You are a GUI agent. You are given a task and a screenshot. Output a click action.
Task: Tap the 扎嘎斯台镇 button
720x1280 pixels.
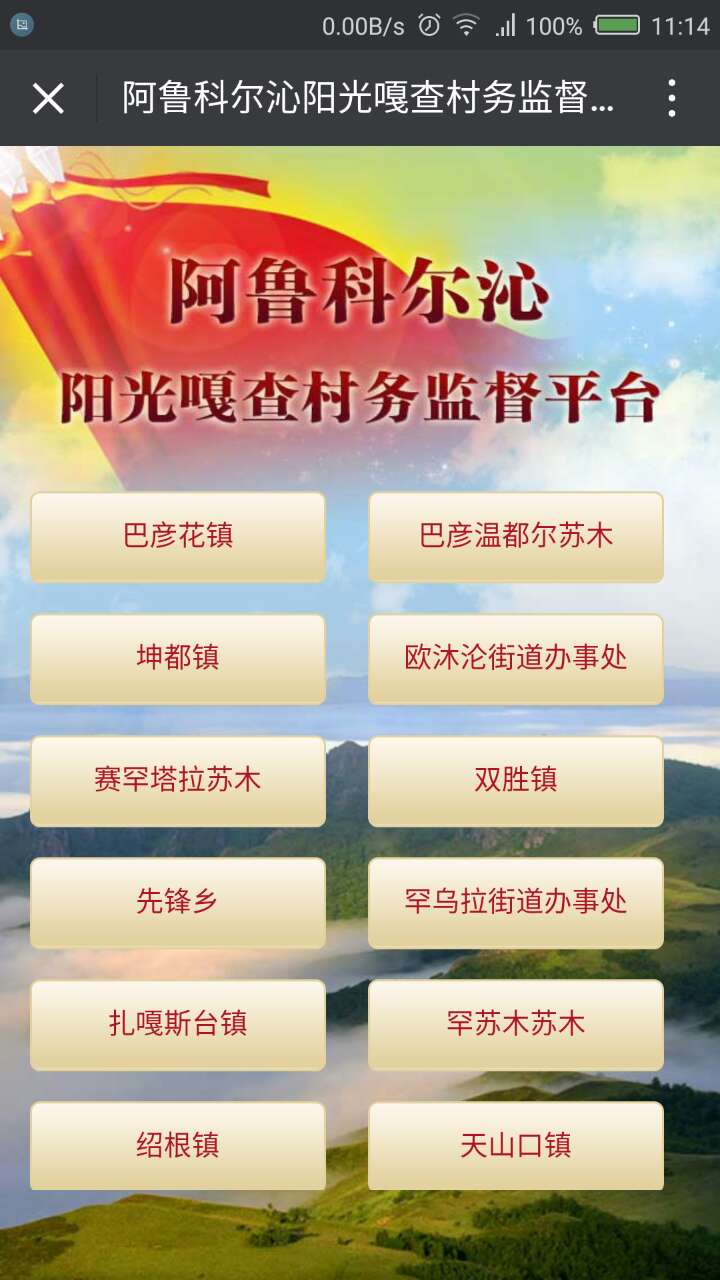[178, 1024]
